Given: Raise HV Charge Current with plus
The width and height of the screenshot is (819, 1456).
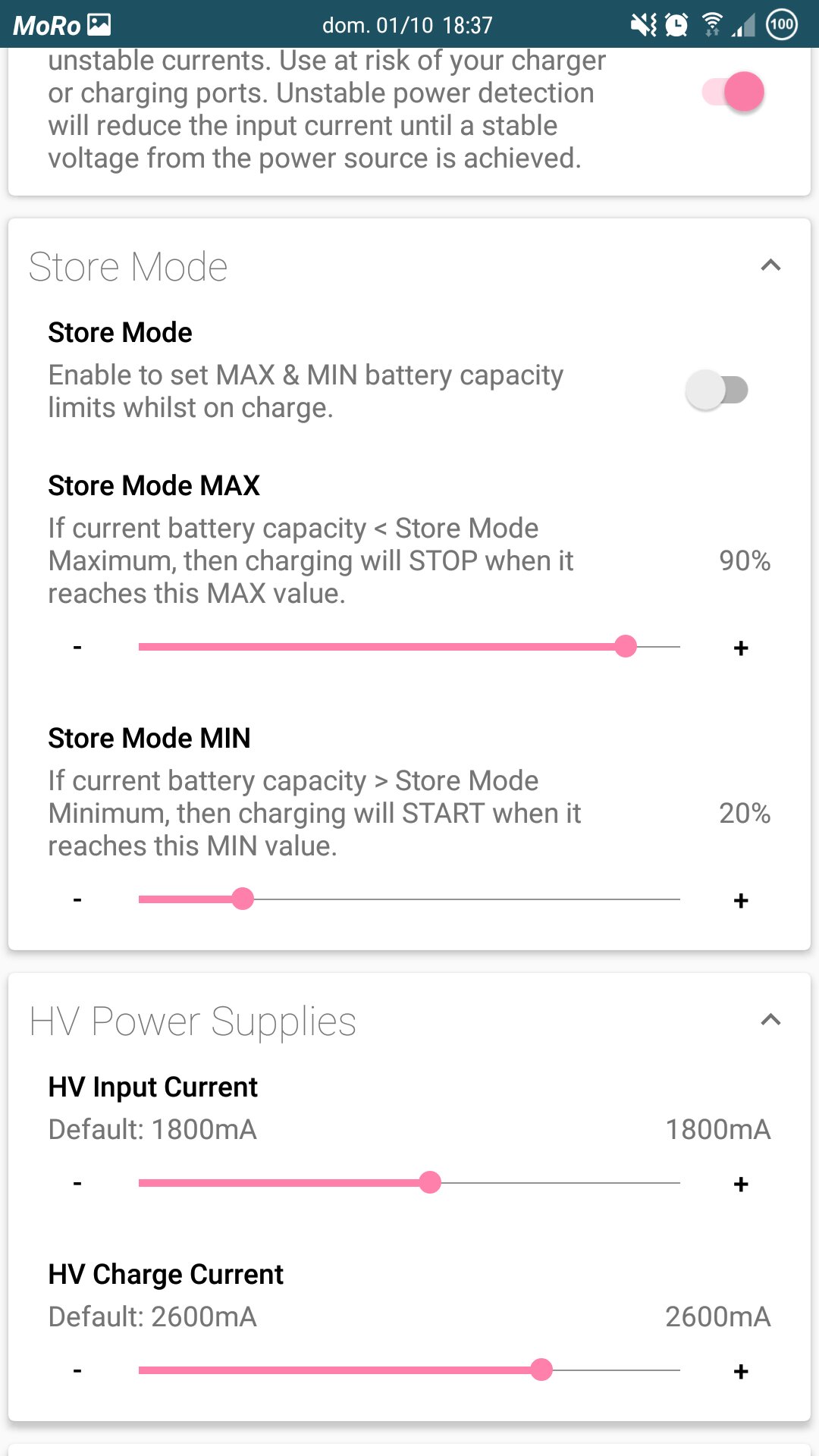Looking at the screenshot, I should click(x=741, y=1371).
